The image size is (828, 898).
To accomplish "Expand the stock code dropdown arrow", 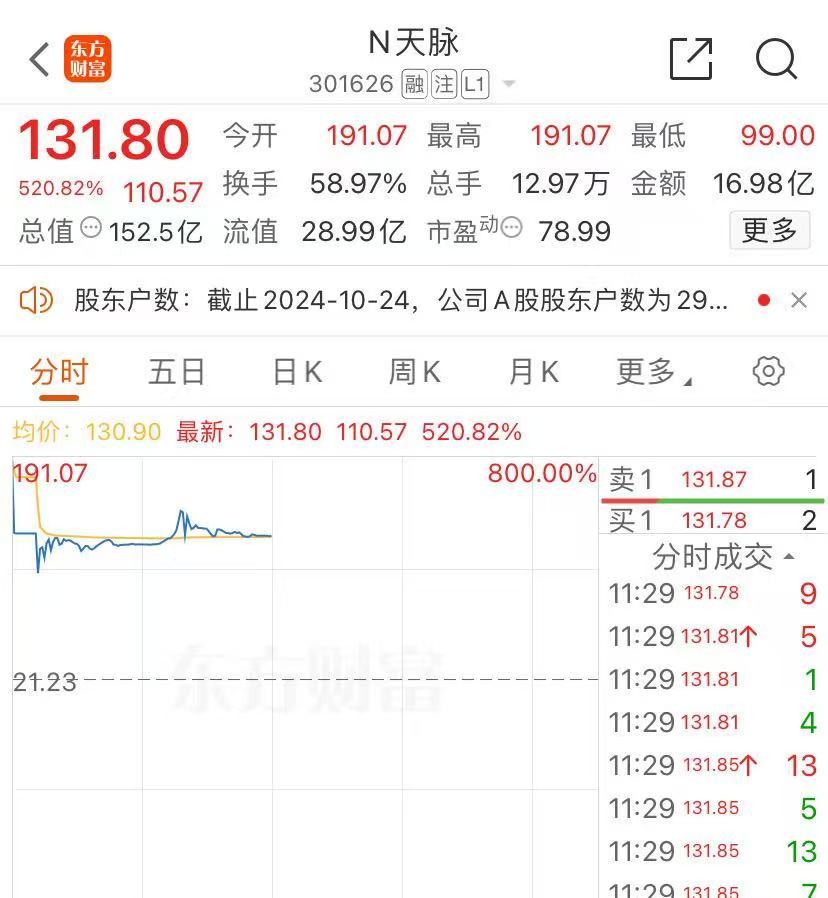I will 508,84.
